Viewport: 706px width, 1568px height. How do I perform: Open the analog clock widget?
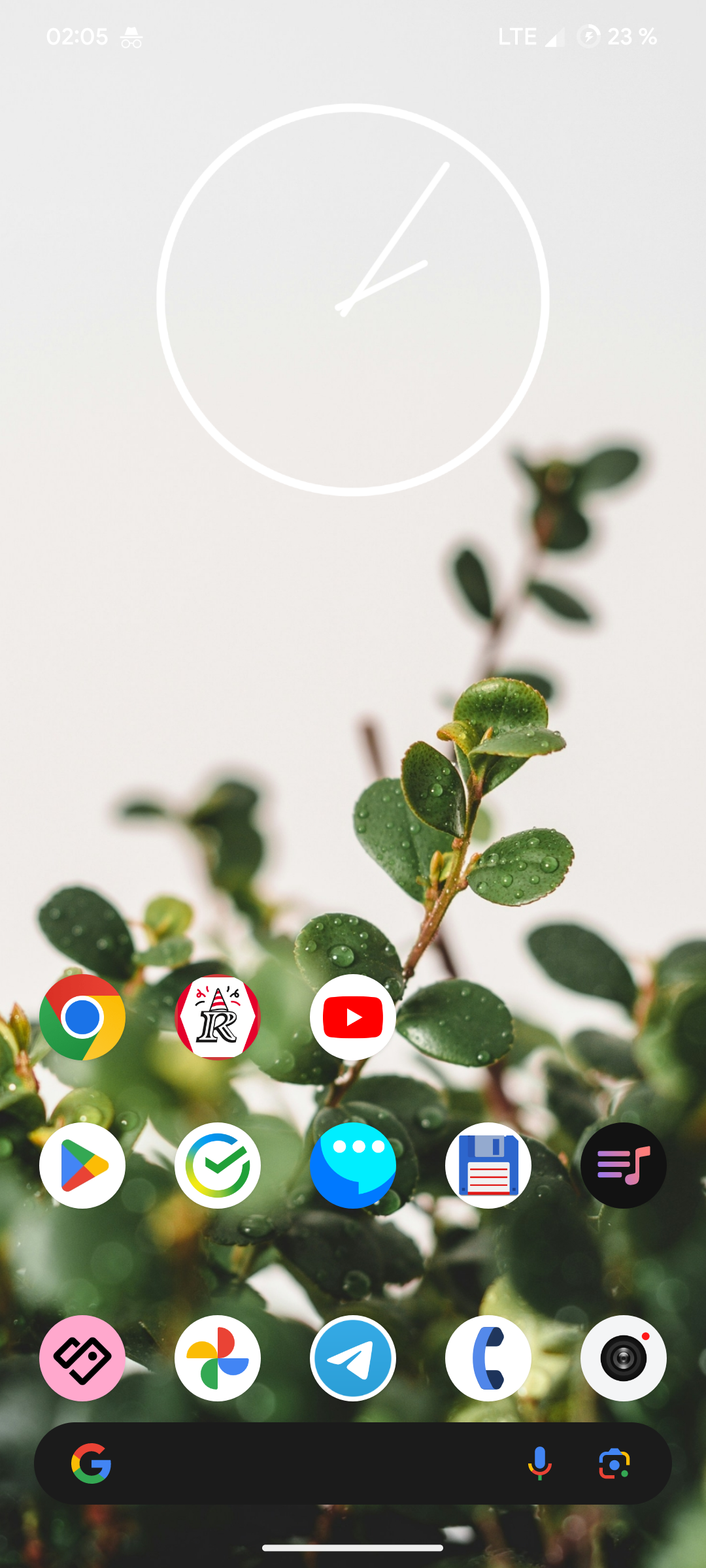tap(353, 300)
